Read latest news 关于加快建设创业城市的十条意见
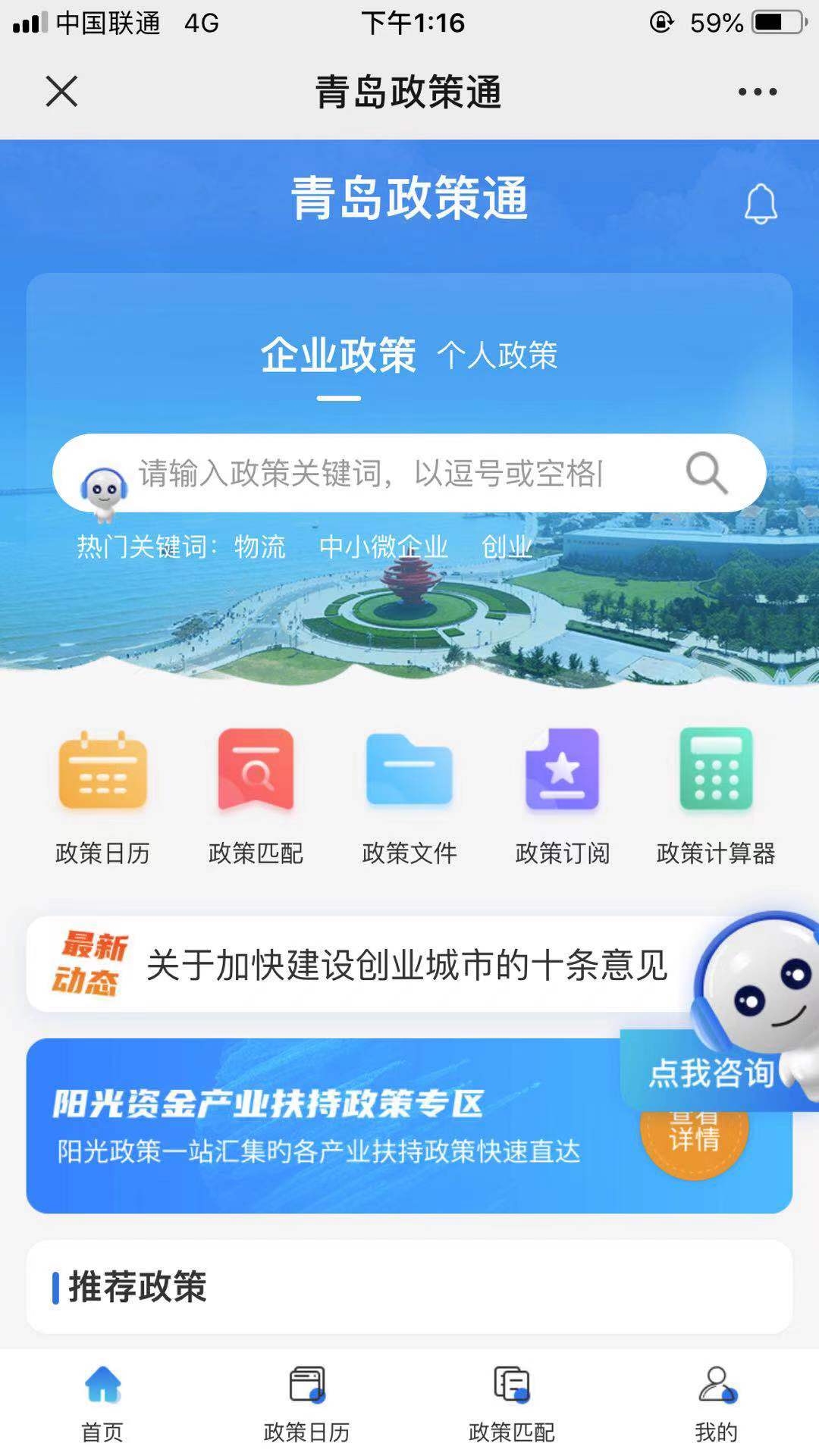The height and width of the screenshot is (1456, 819). (406, 965)
